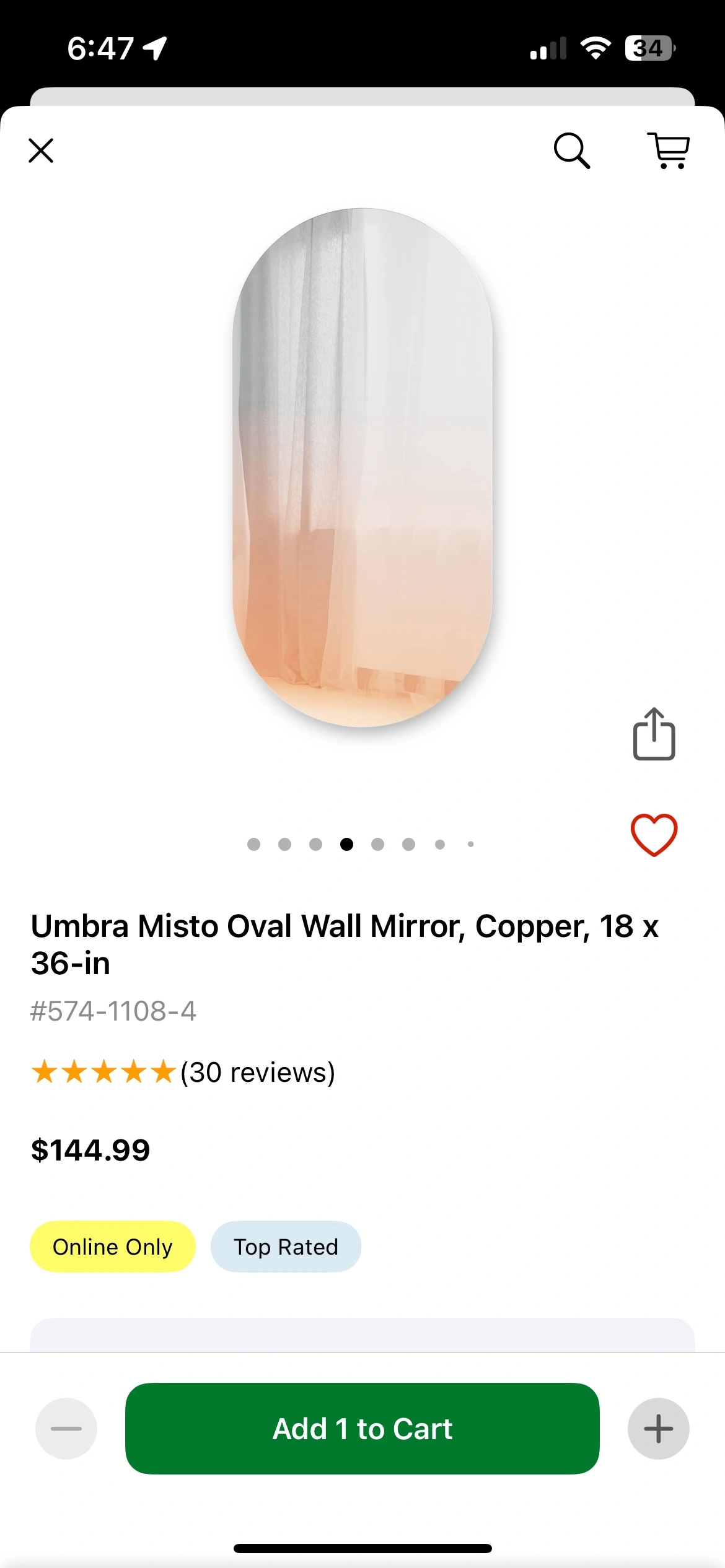Enlarge the copper oval mirror photo

click(x=362, y=468)
